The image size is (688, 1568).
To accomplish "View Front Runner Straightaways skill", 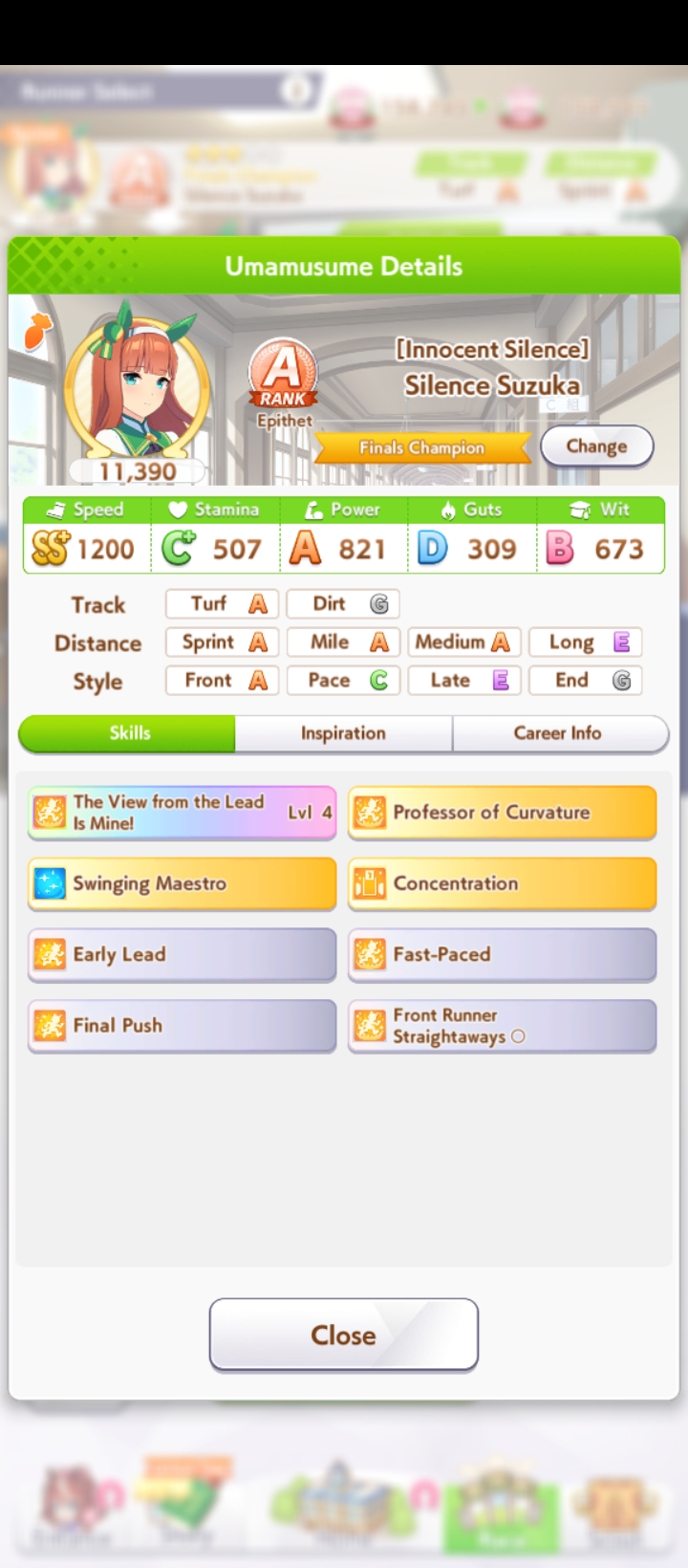I will pos(502,1026).
